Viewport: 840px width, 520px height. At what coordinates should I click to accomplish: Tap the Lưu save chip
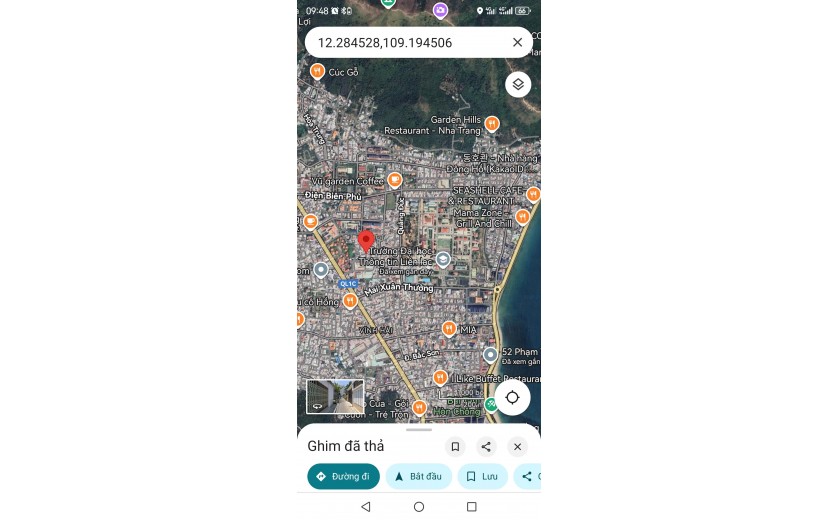pyautogui.click(x=482, y=477)
